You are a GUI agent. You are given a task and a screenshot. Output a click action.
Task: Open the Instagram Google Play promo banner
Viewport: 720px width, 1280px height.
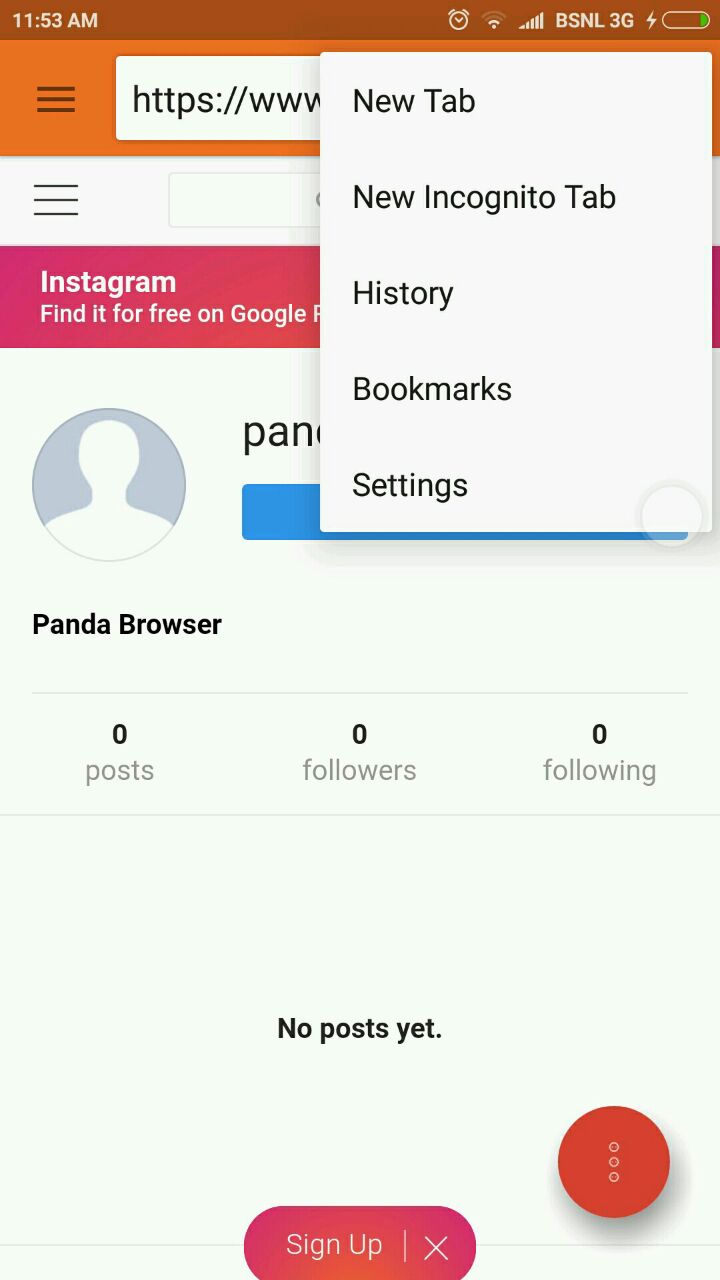click(160, 296)
